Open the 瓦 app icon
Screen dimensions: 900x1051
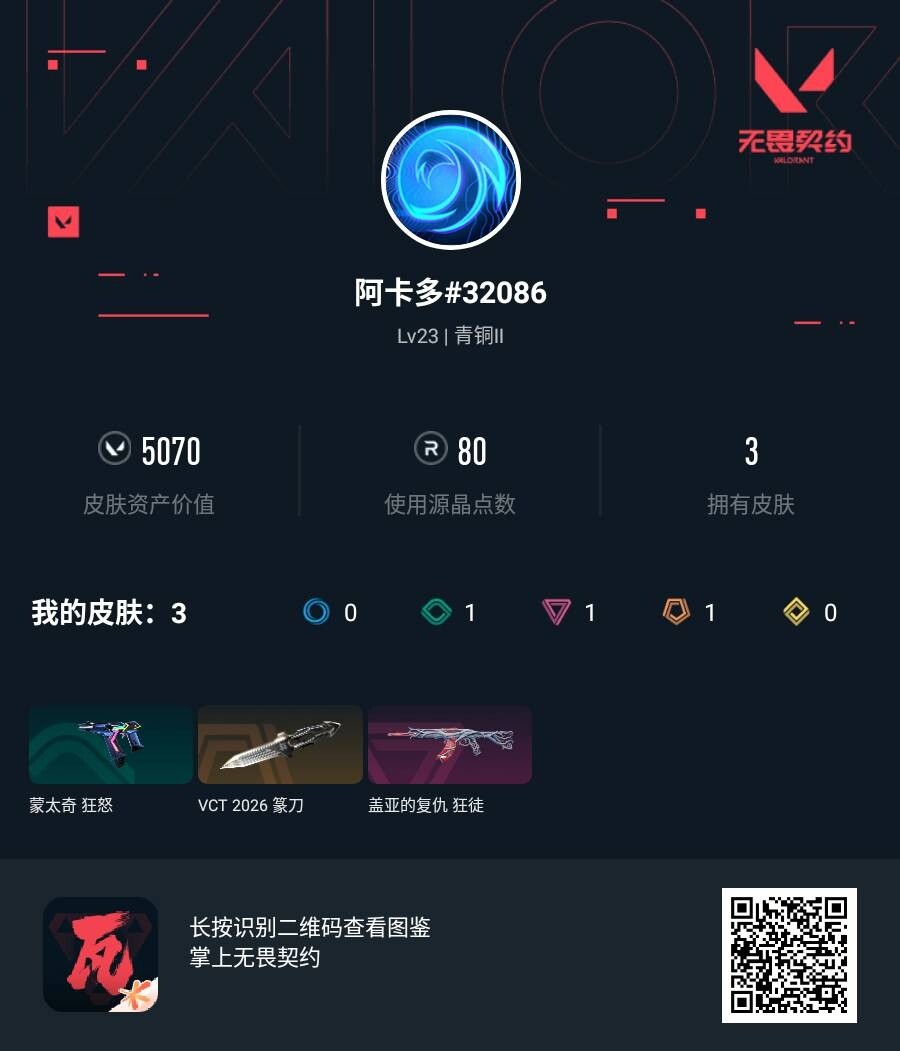(100, 954)
